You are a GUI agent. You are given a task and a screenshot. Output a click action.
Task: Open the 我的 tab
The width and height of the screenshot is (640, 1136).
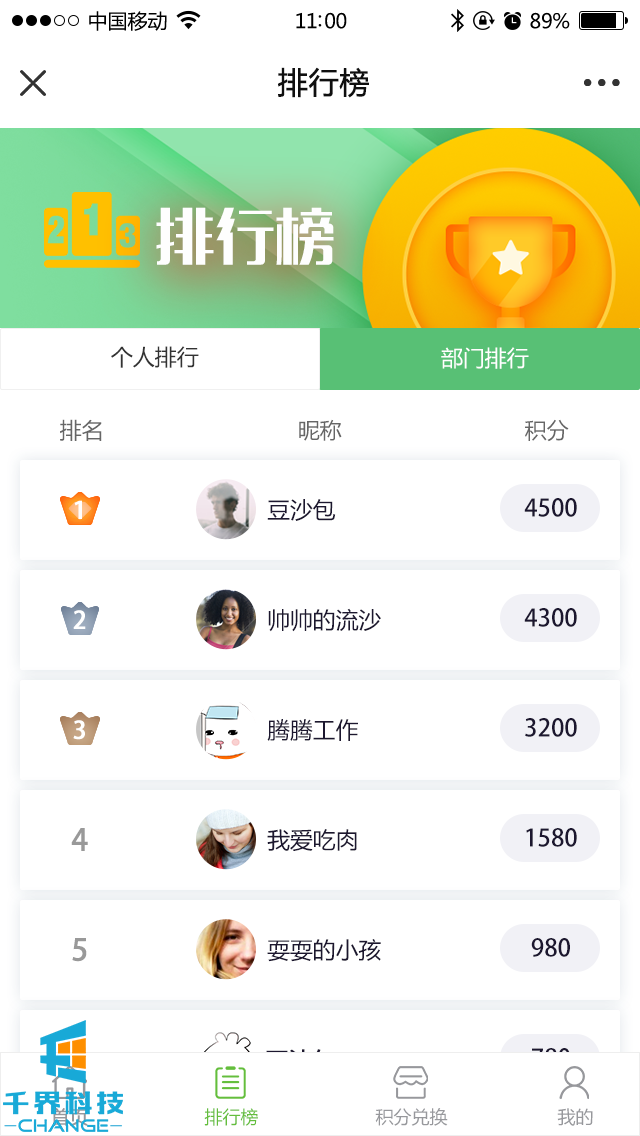574,1096
